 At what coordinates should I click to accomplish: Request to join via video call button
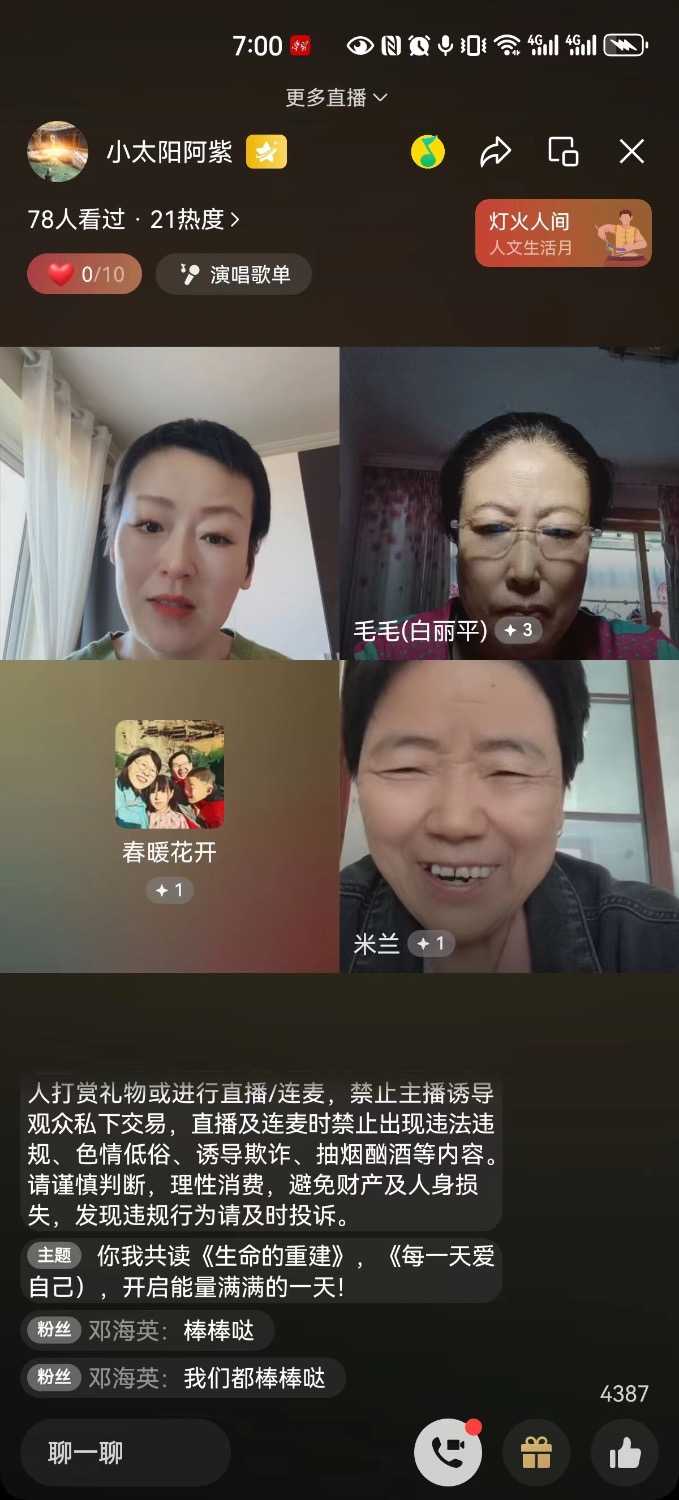[448, 1453]
